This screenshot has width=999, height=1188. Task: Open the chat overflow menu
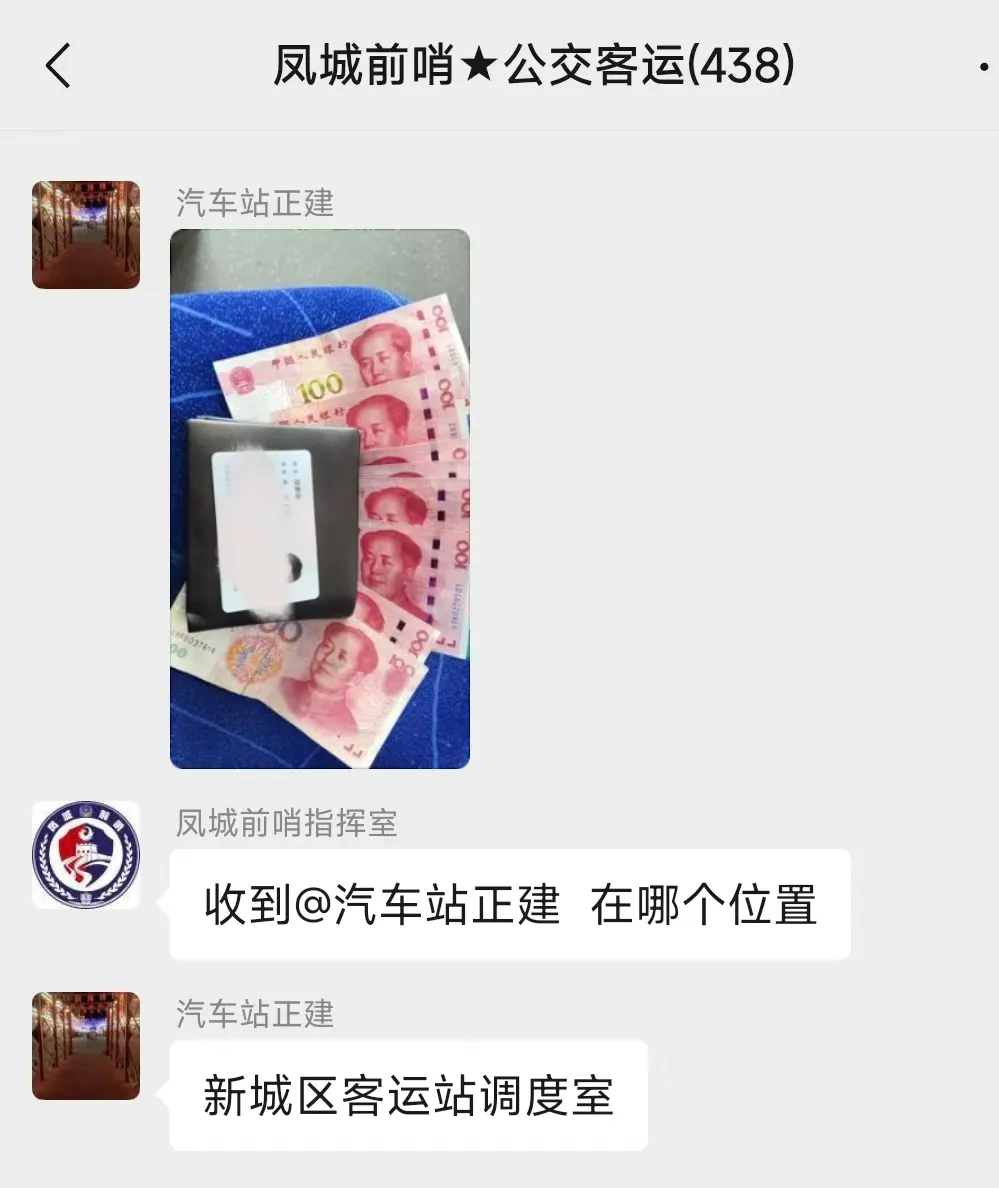coord(984,67)
